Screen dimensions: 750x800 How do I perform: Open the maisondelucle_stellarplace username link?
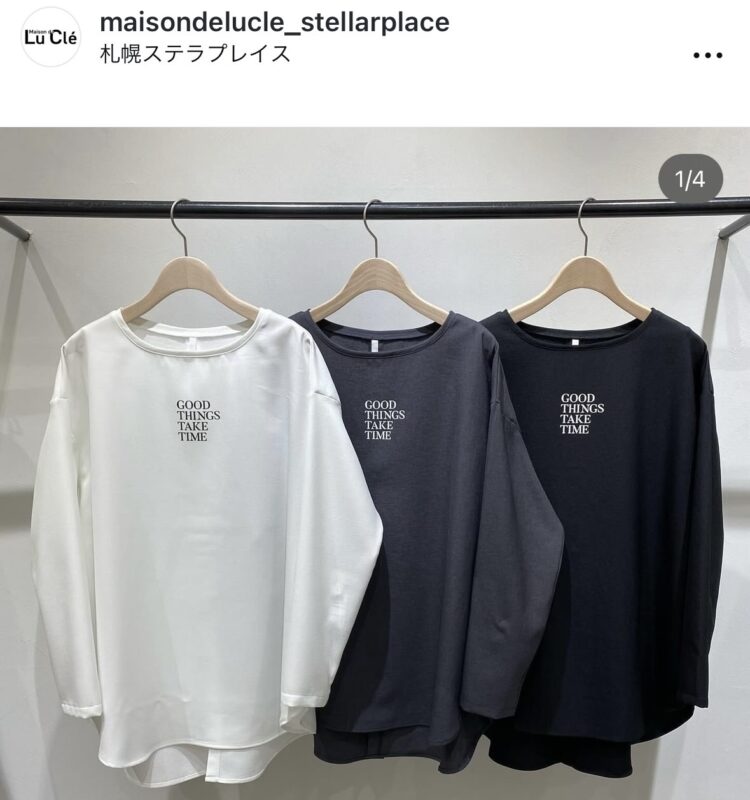click(275, 22)
